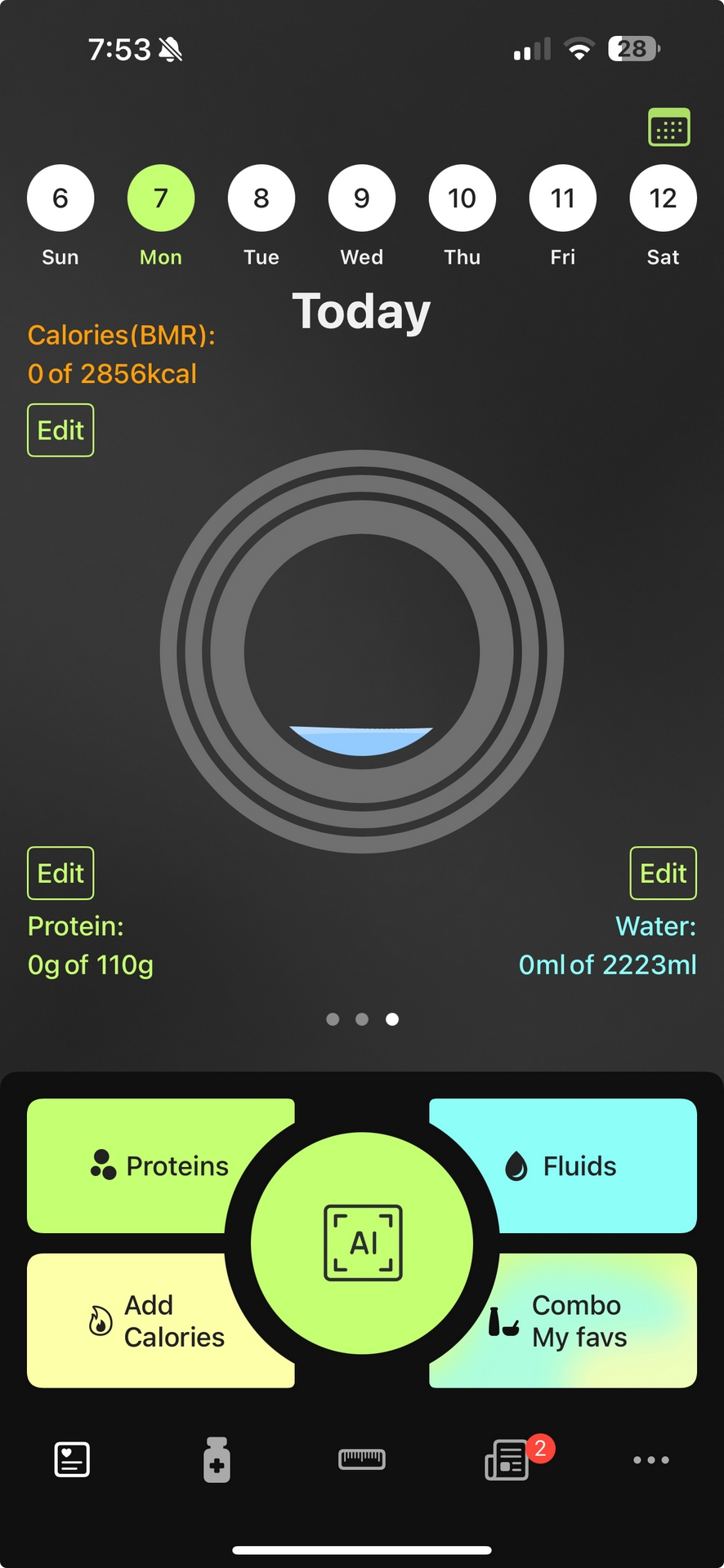724x1568 pixels.
Task: Launch the AI scan button
Action: pos(362,1243)
